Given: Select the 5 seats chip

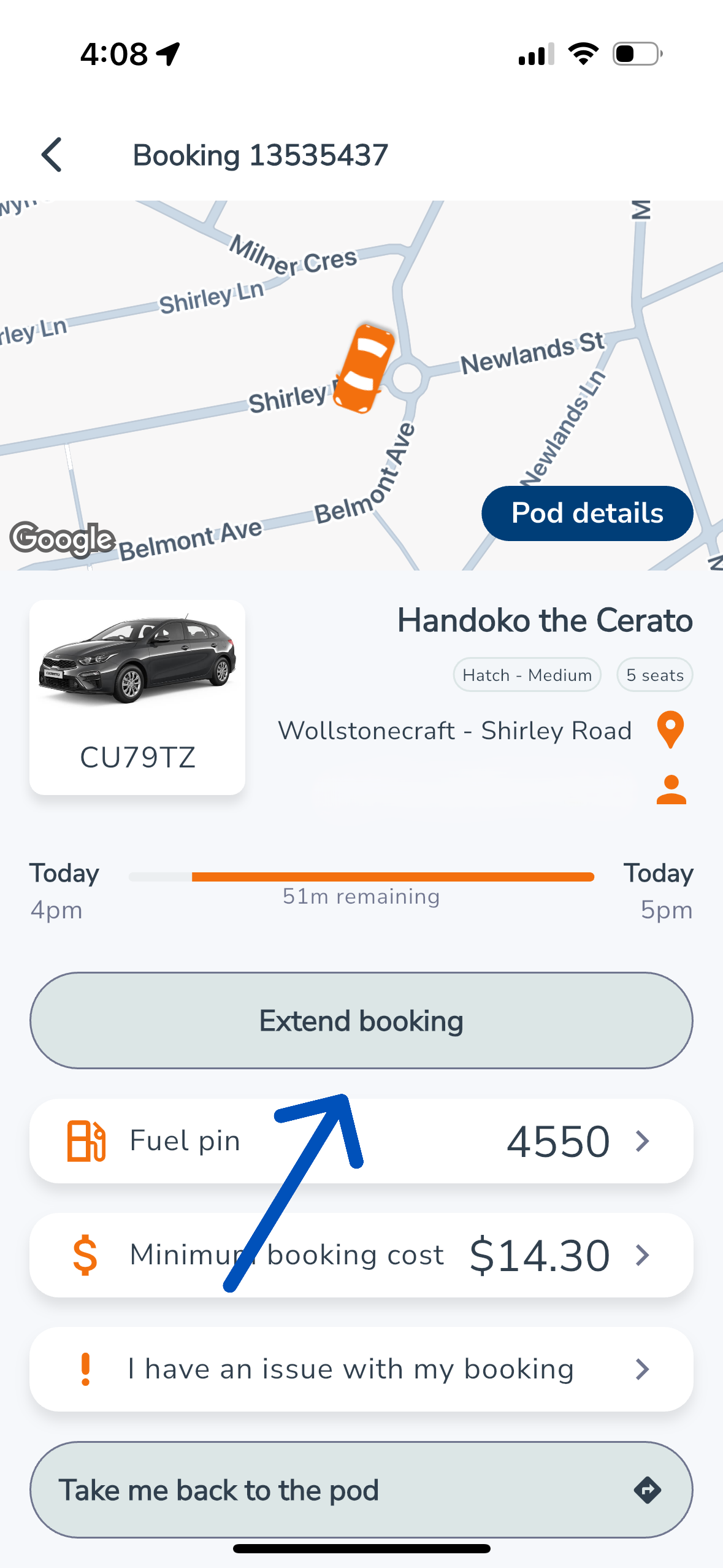Looking at the screenshot, I should tap(654, 674).
